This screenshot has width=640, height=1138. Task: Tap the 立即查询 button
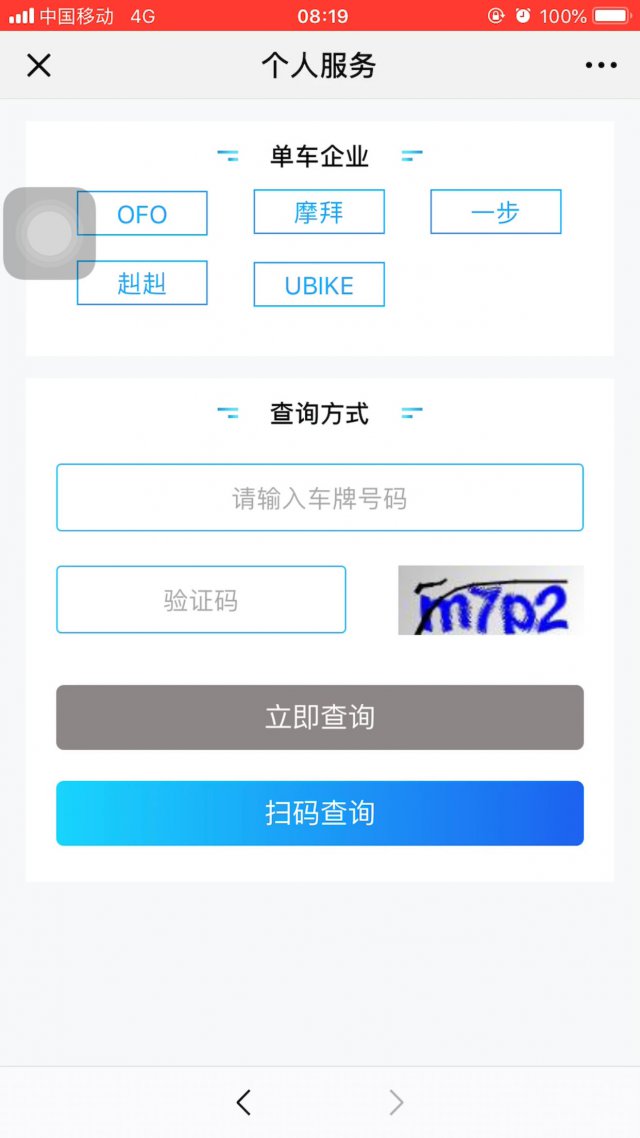pos(319,717)
